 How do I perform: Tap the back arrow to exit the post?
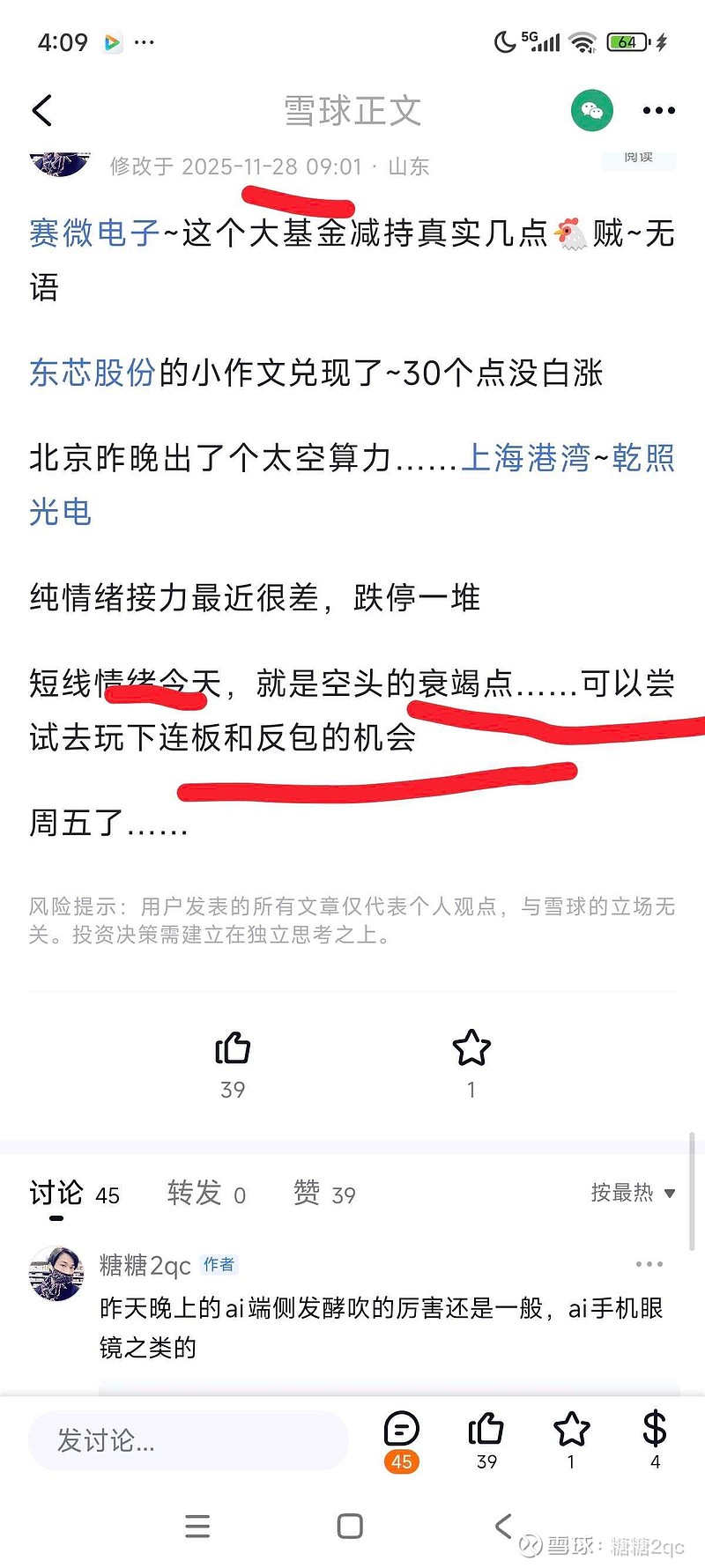(x=42, y=110)
